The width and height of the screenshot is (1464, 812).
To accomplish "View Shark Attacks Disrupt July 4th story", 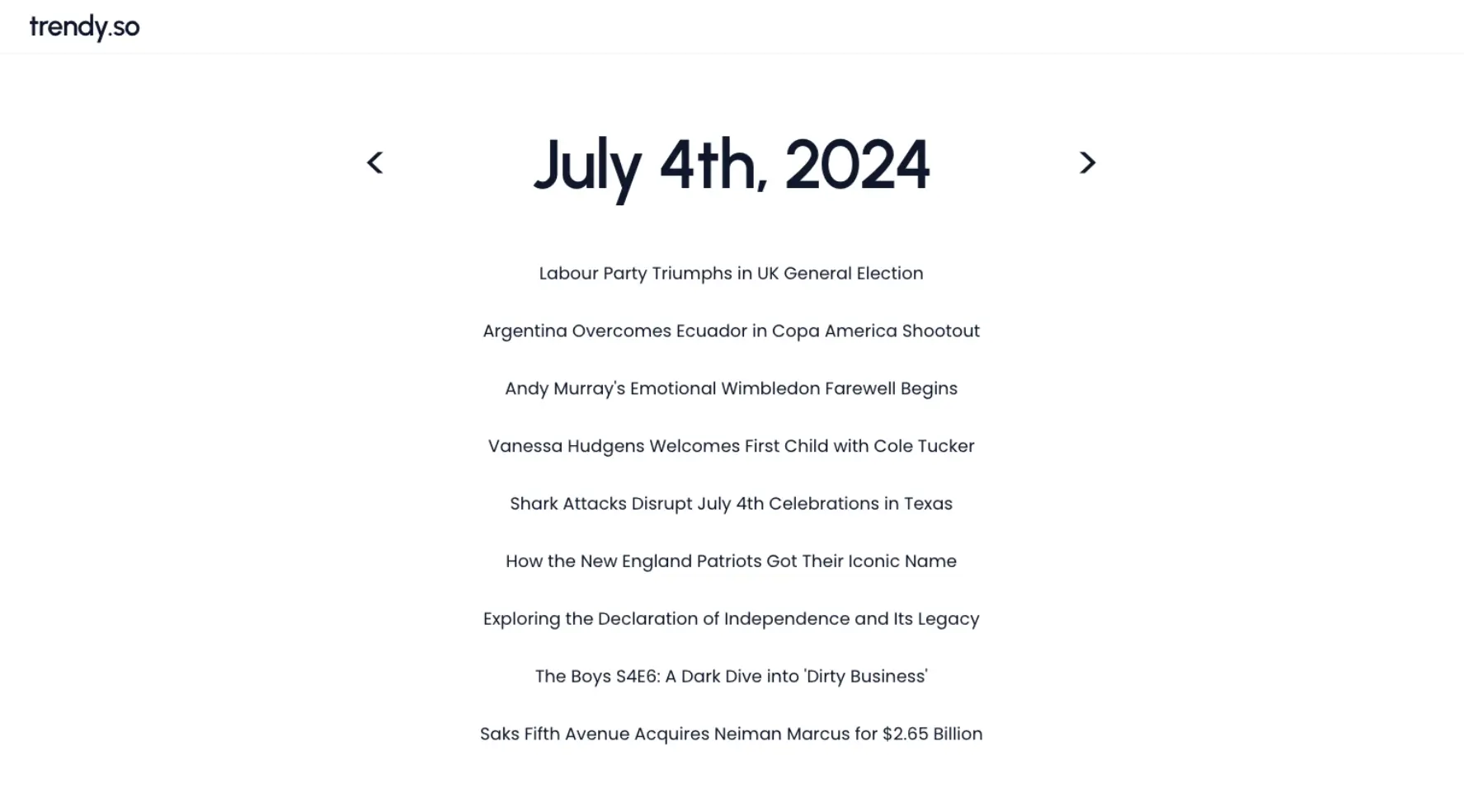I will 731,504.
